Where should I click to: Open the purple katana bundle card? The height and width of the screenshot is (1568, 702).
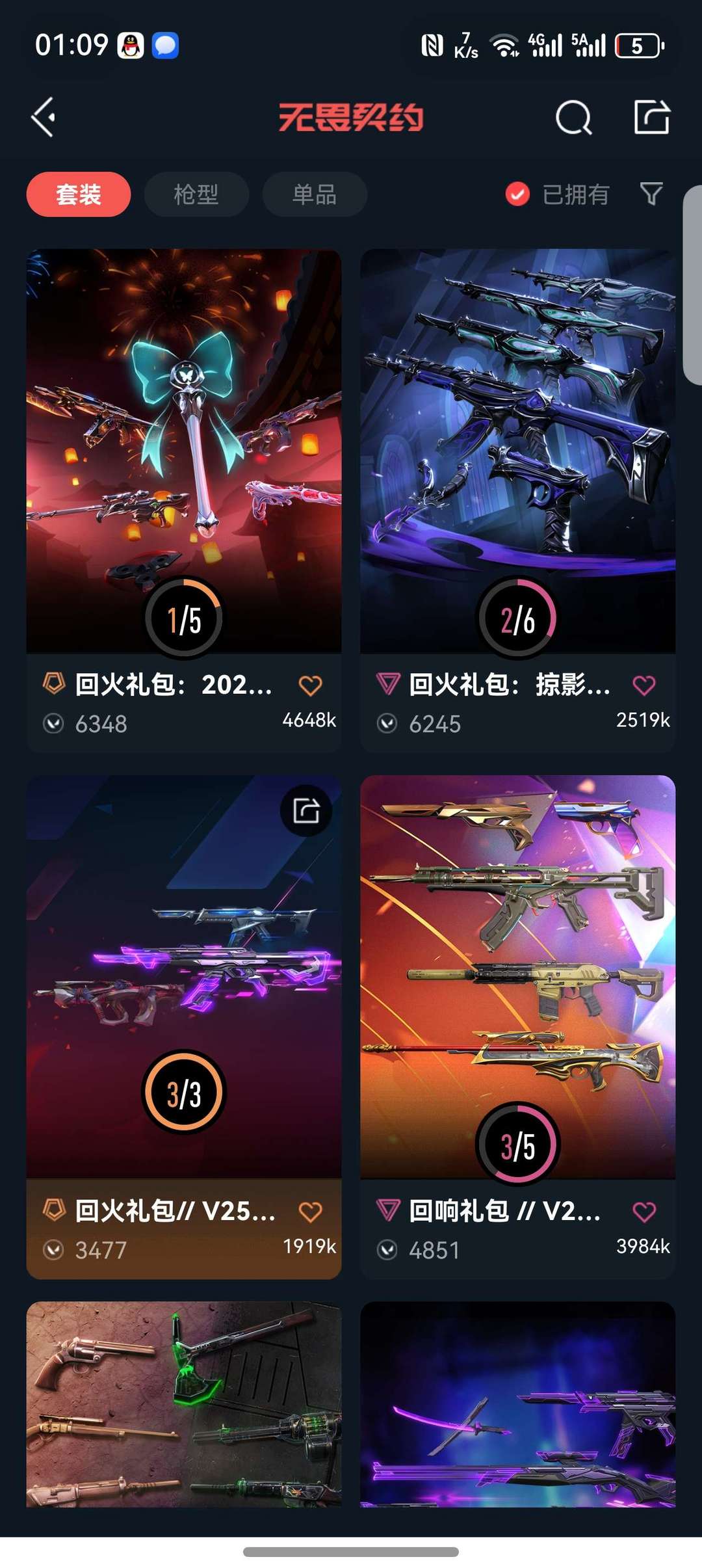click(x=518, y=1404)
